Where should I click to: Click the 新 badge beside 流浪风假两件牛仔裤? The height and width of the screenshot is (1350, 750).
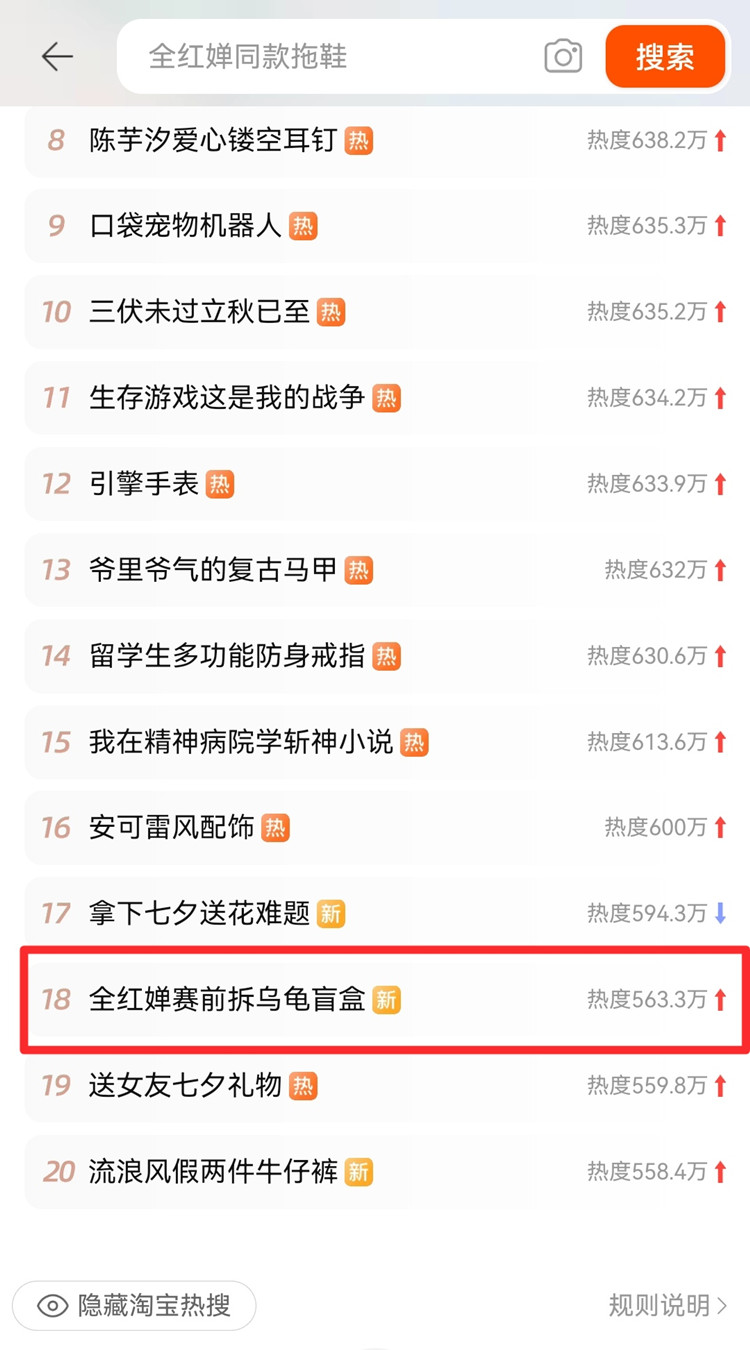tap(359, 1171)
